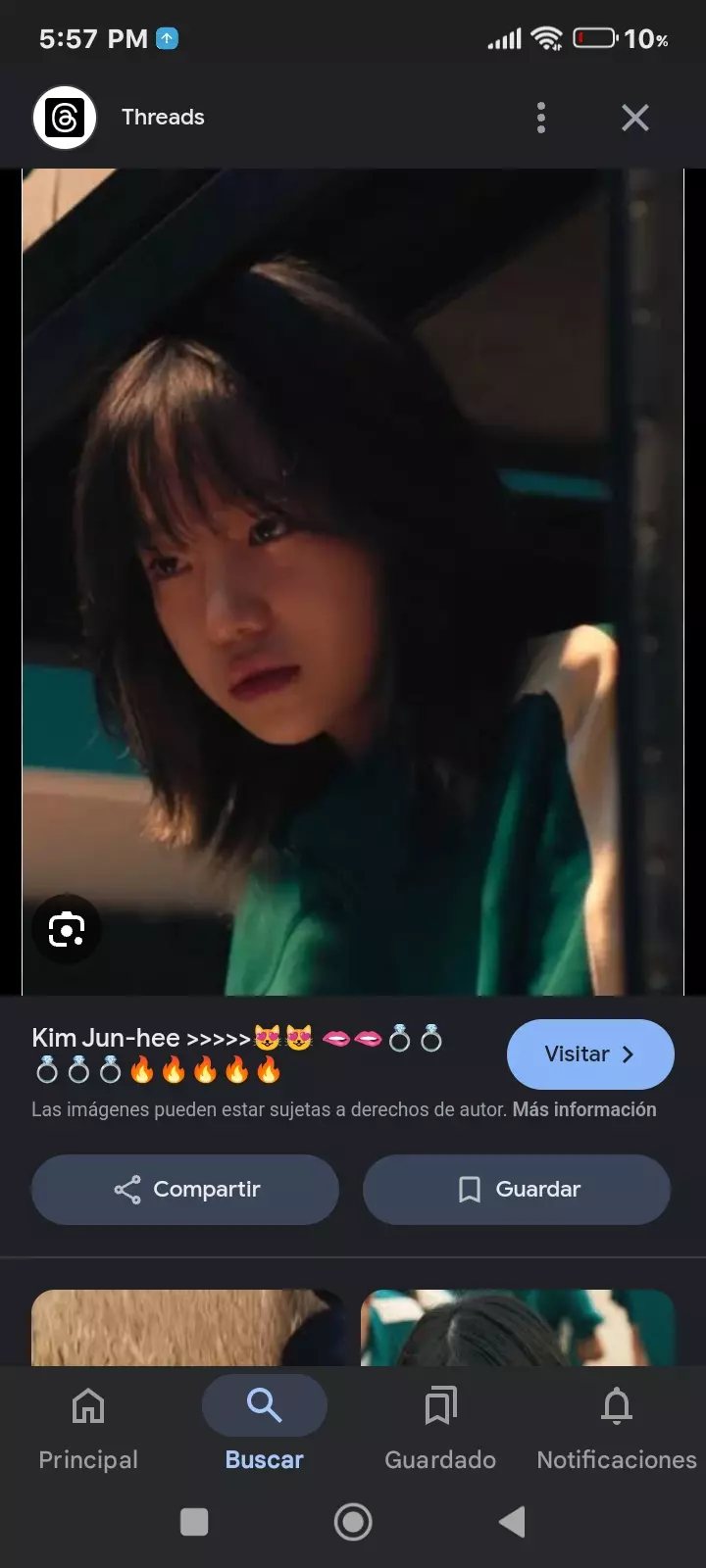The height and width of the screenshot is (1568, 706).
Task: Open the tan-colored related image
Action: [186, 1328]
